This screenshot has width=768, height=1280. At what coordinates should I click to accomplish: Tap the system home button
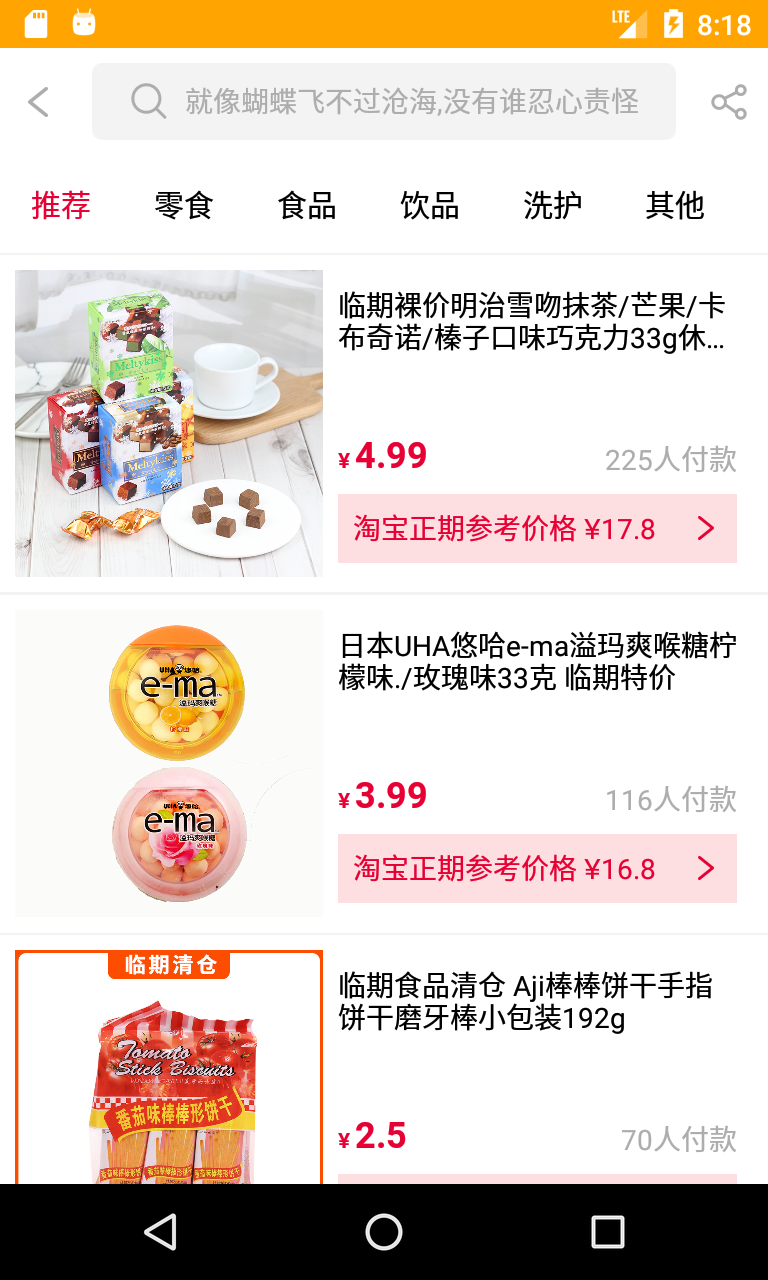[384, 1232]
